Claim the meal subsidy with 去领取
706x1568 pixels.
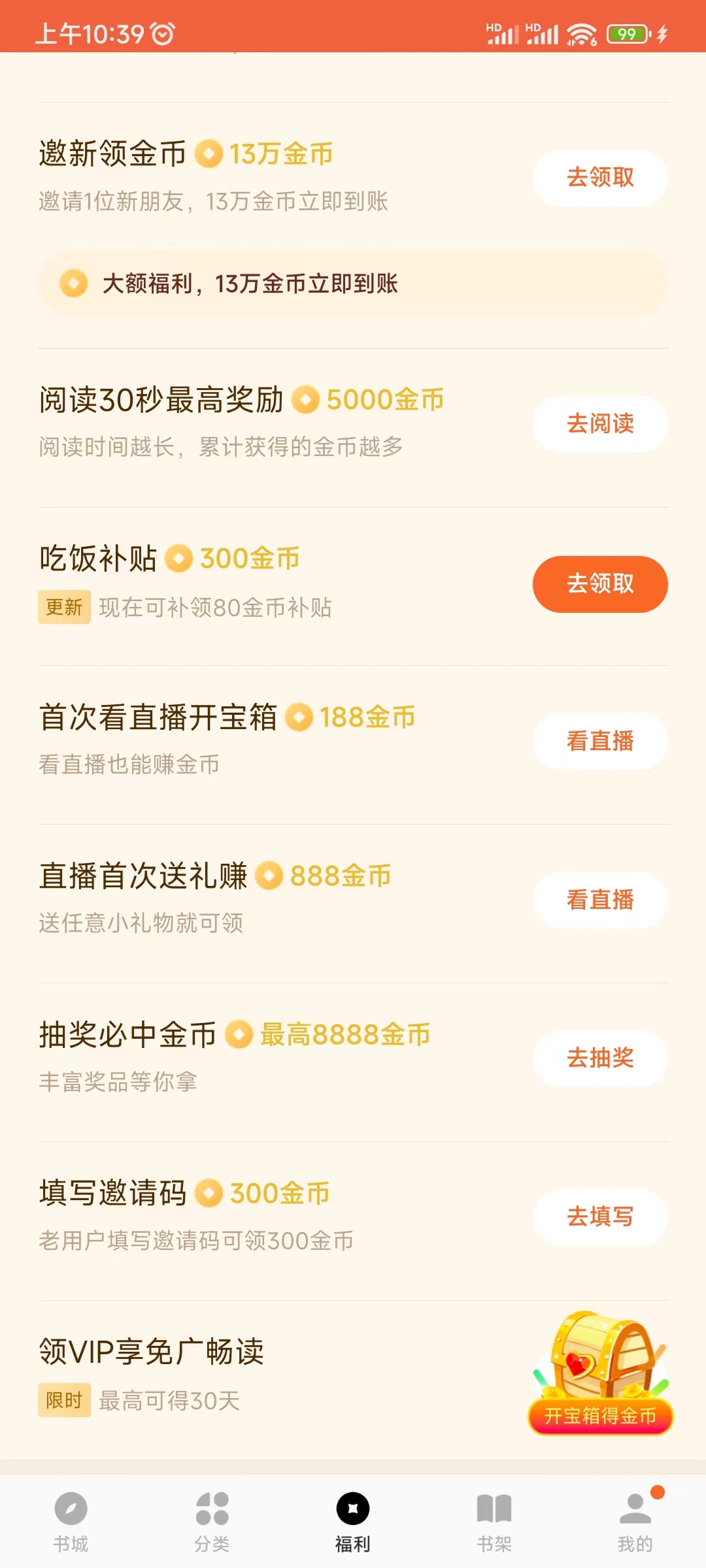[x=599, y=585]
